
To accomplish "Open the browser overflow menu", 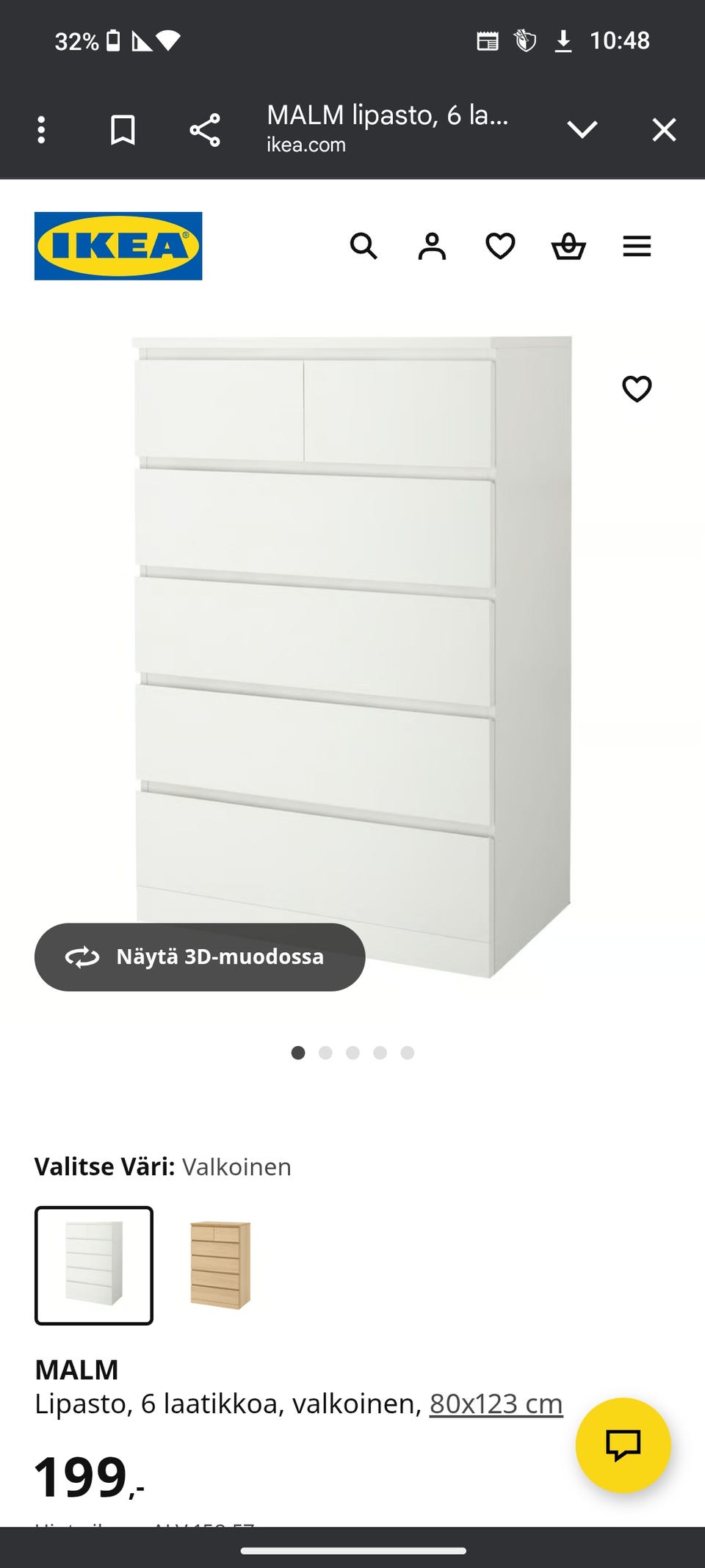I will point(42,130).
